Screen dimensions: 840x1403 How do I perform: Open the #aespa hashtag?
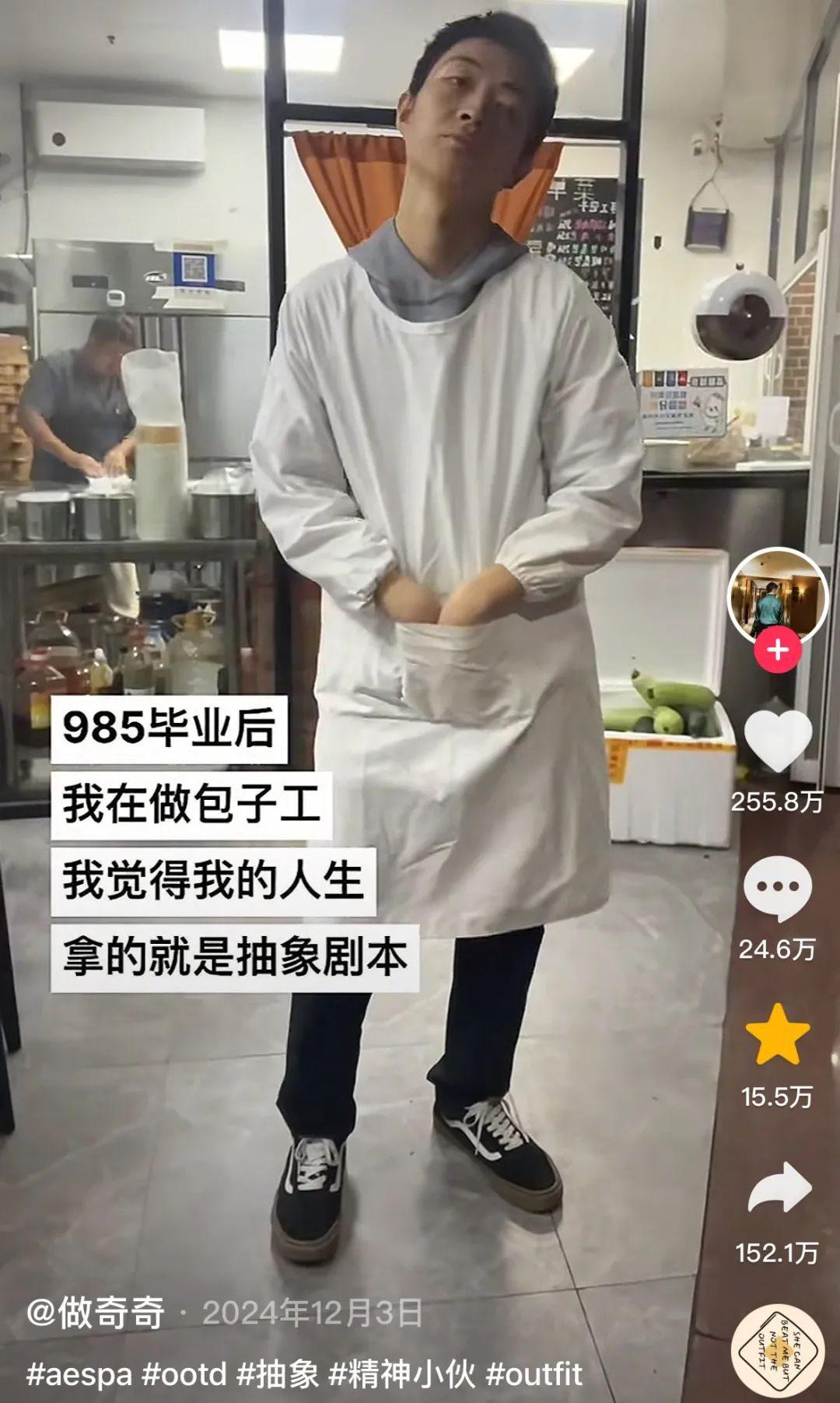79,1374
